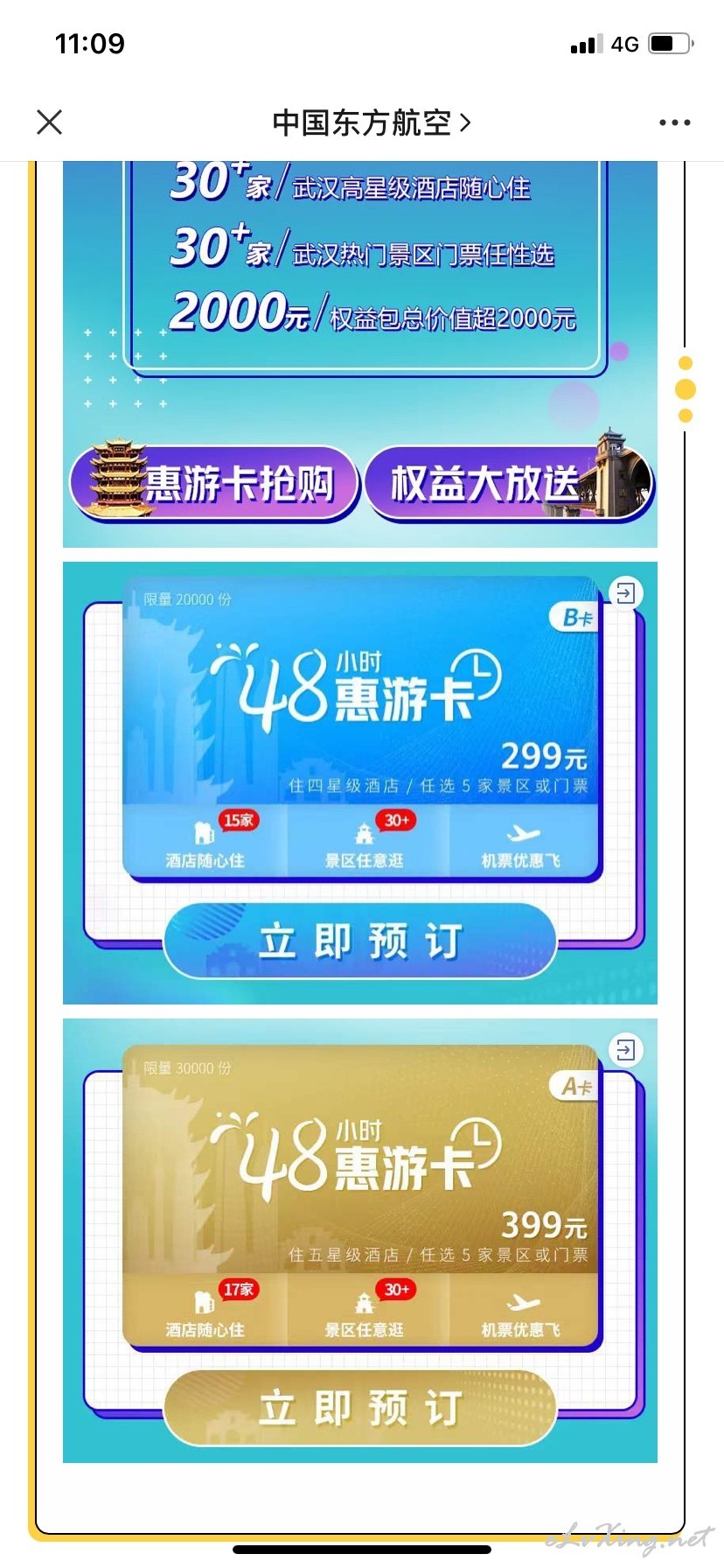This screenshot has width=724, height=1568.
Task: Tap the yellow page indicator dots
Action: (x=686, y=389)
